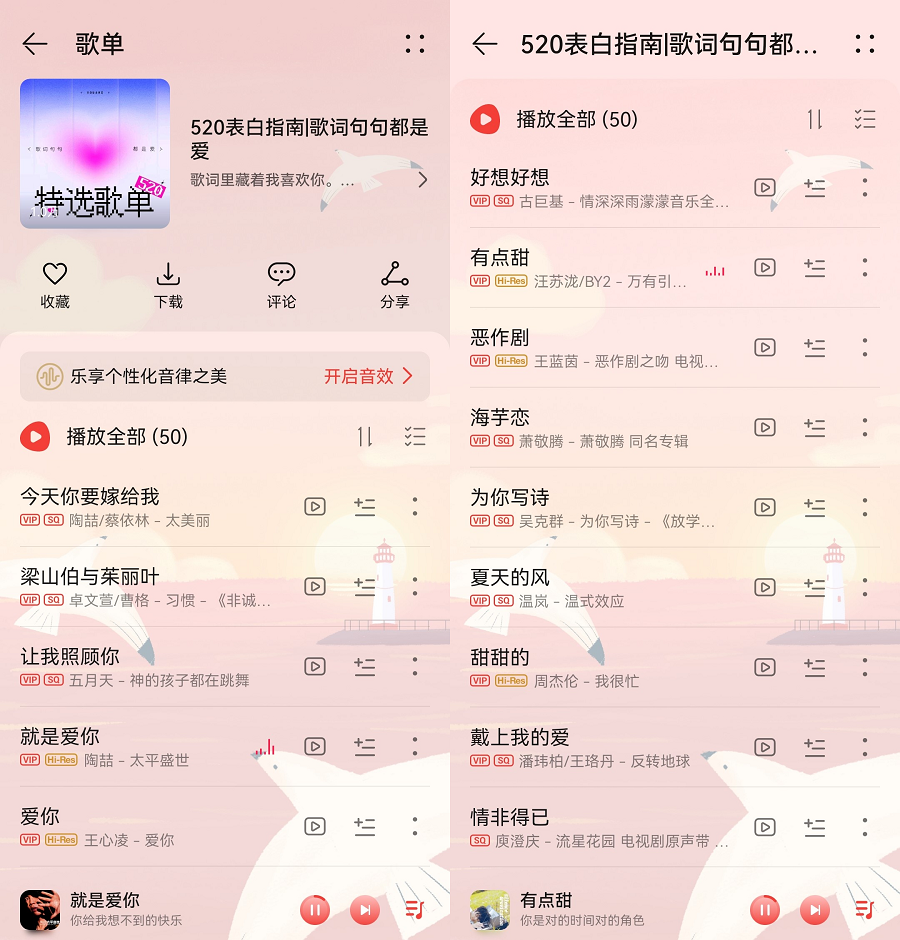Open the sort order icon above the song list
Image resolution: width=900 pixels, height=940 pixels.
[x=365, y=437]
